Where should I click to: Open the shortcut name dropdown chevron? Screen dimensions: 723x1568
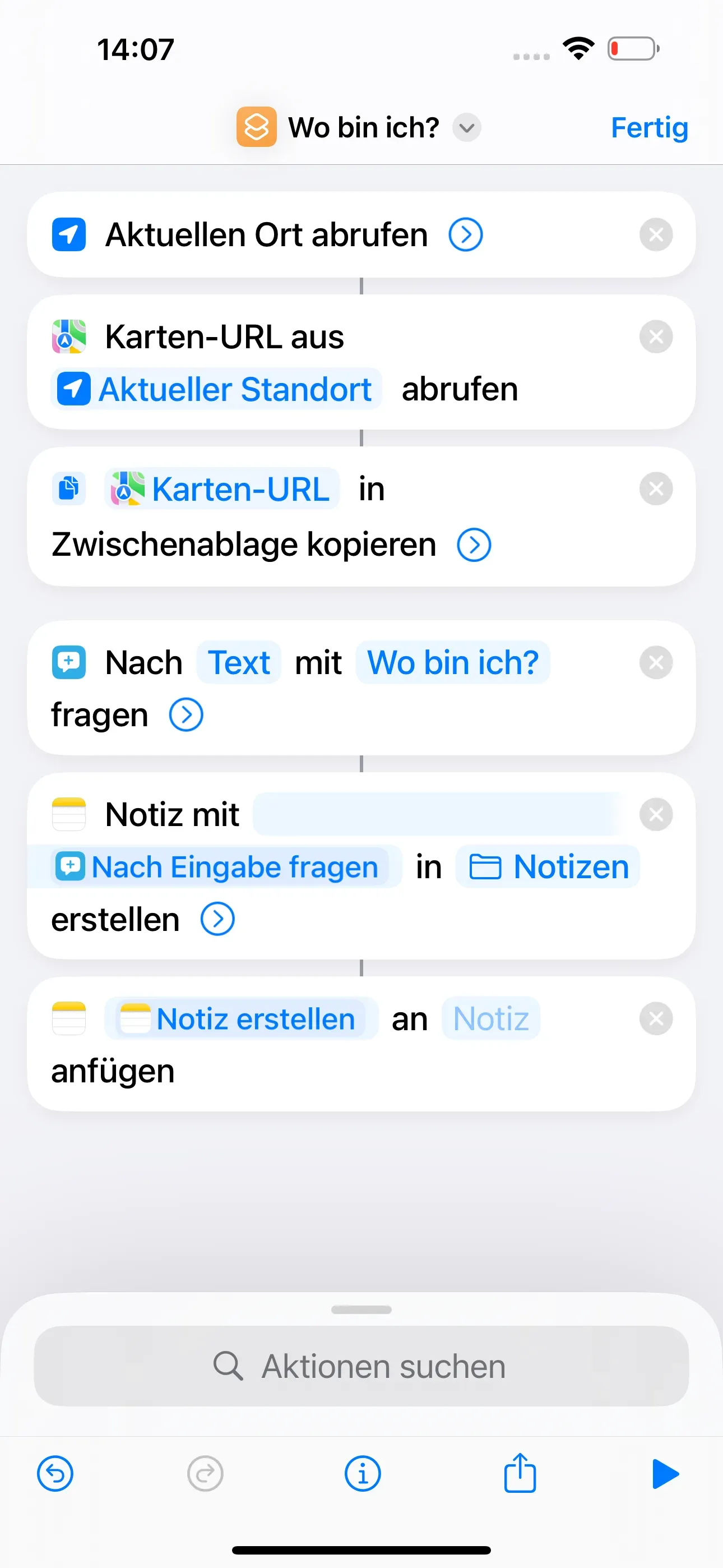point(467,128)
